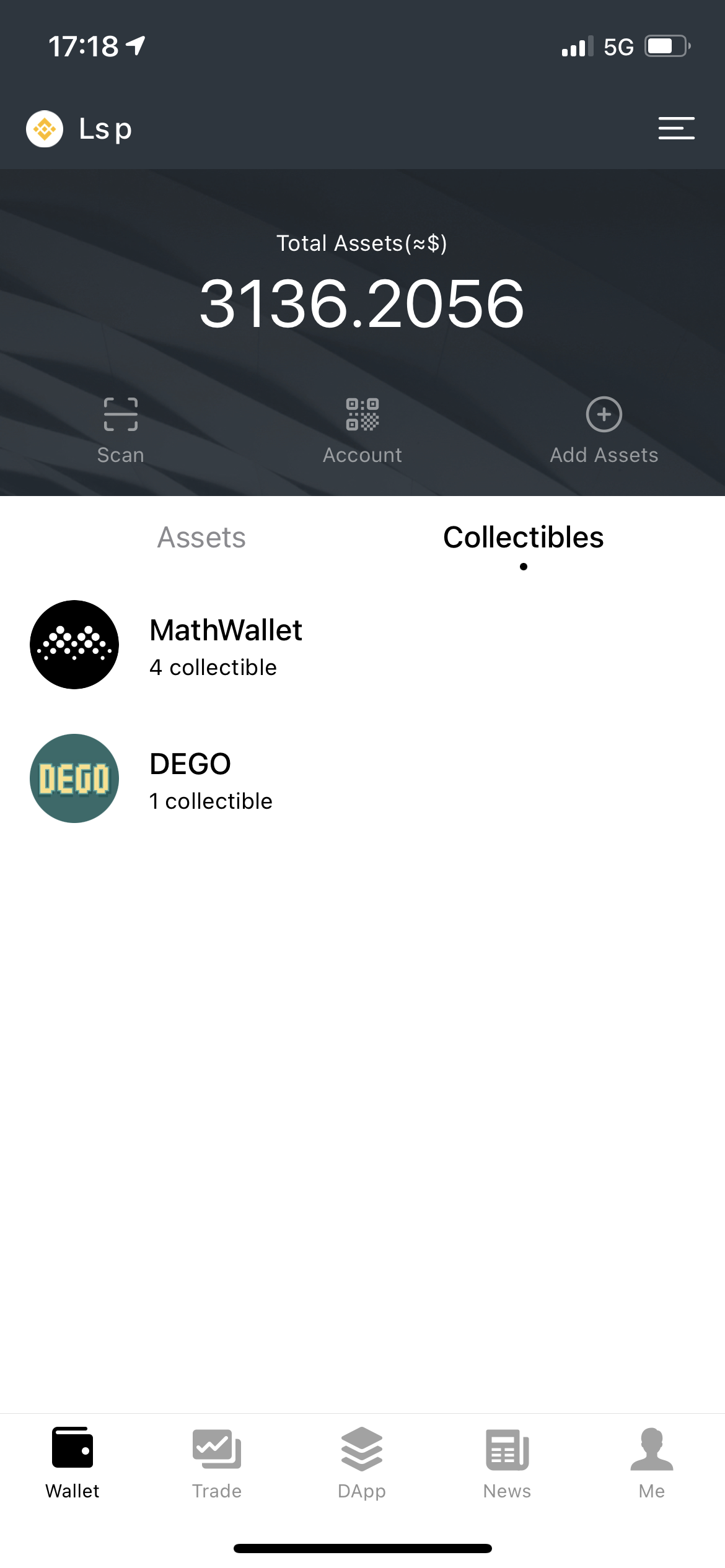Select Wallet in bottom navigation
The width and height of the screenshot is (725, 1568).
tap(72, 1463)
